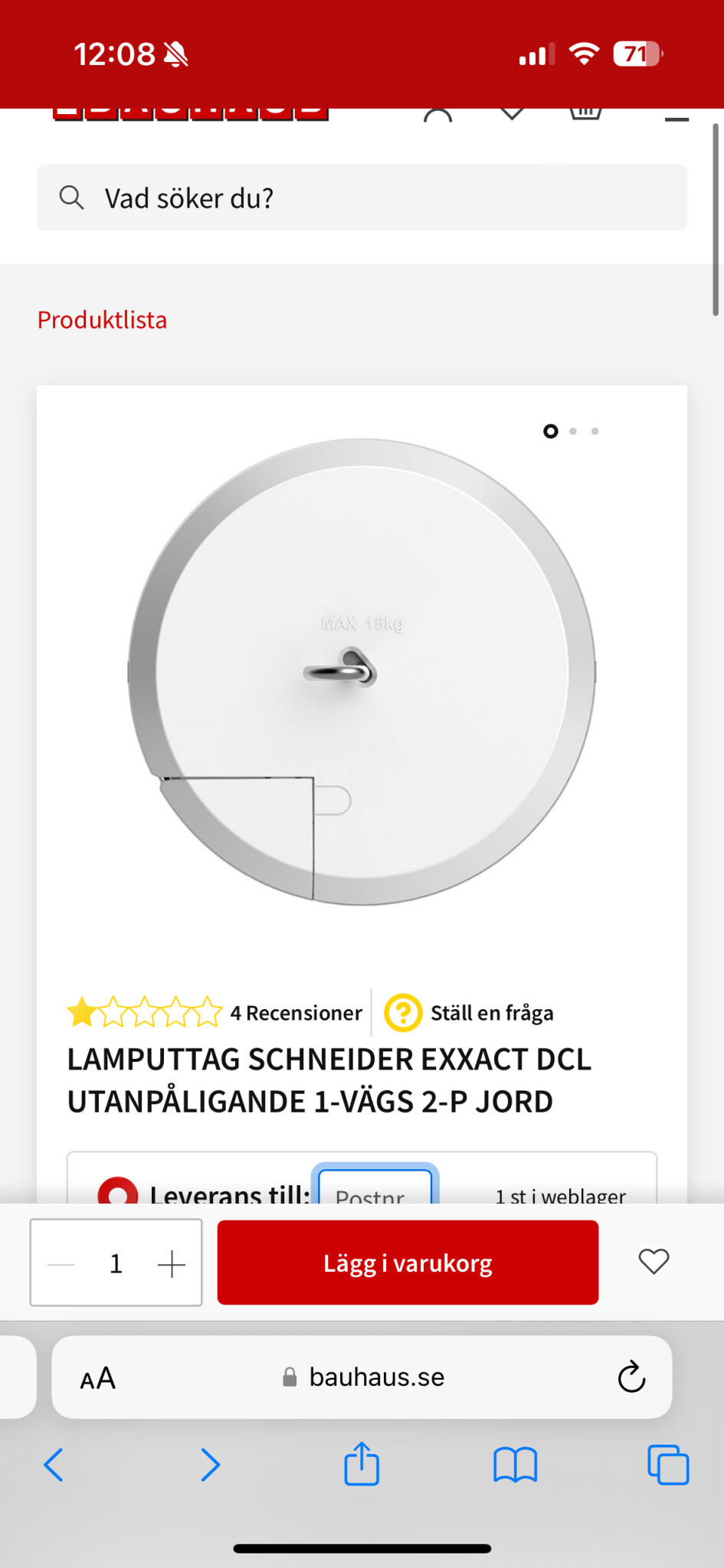View the lamputtag product image
This screenshot has height=1568, width=724.
[362, 671]
